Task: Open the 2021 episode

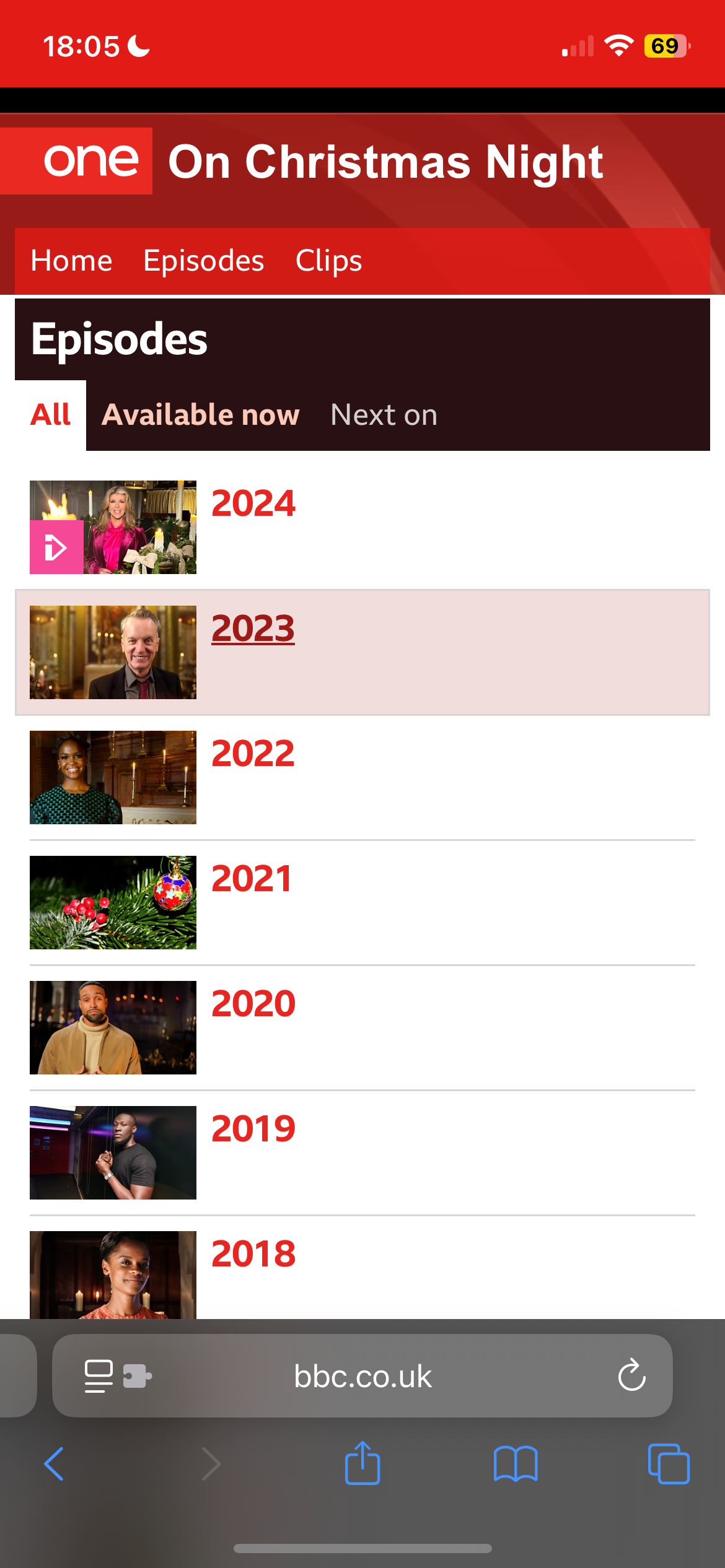Action: coord(251,879)
